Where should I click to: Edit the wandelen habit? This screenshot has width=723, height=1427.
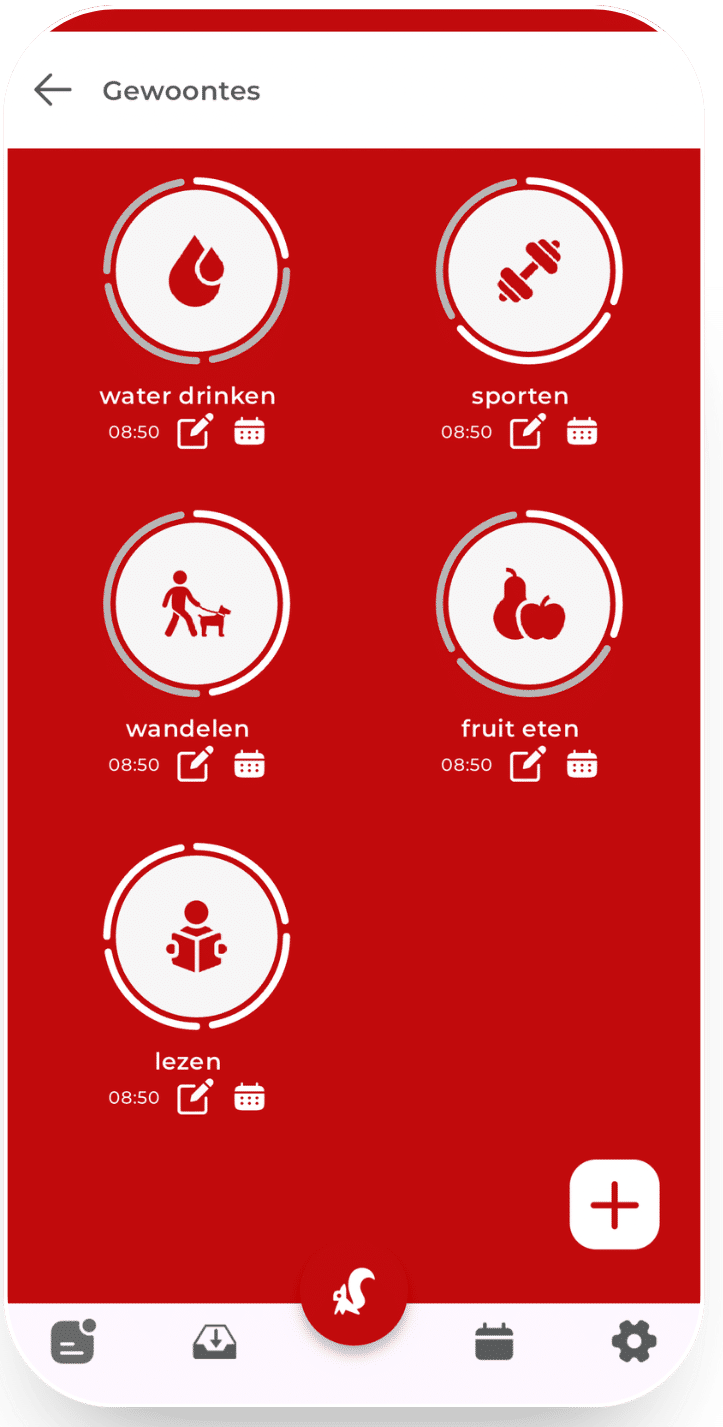(x=195, y=765)
